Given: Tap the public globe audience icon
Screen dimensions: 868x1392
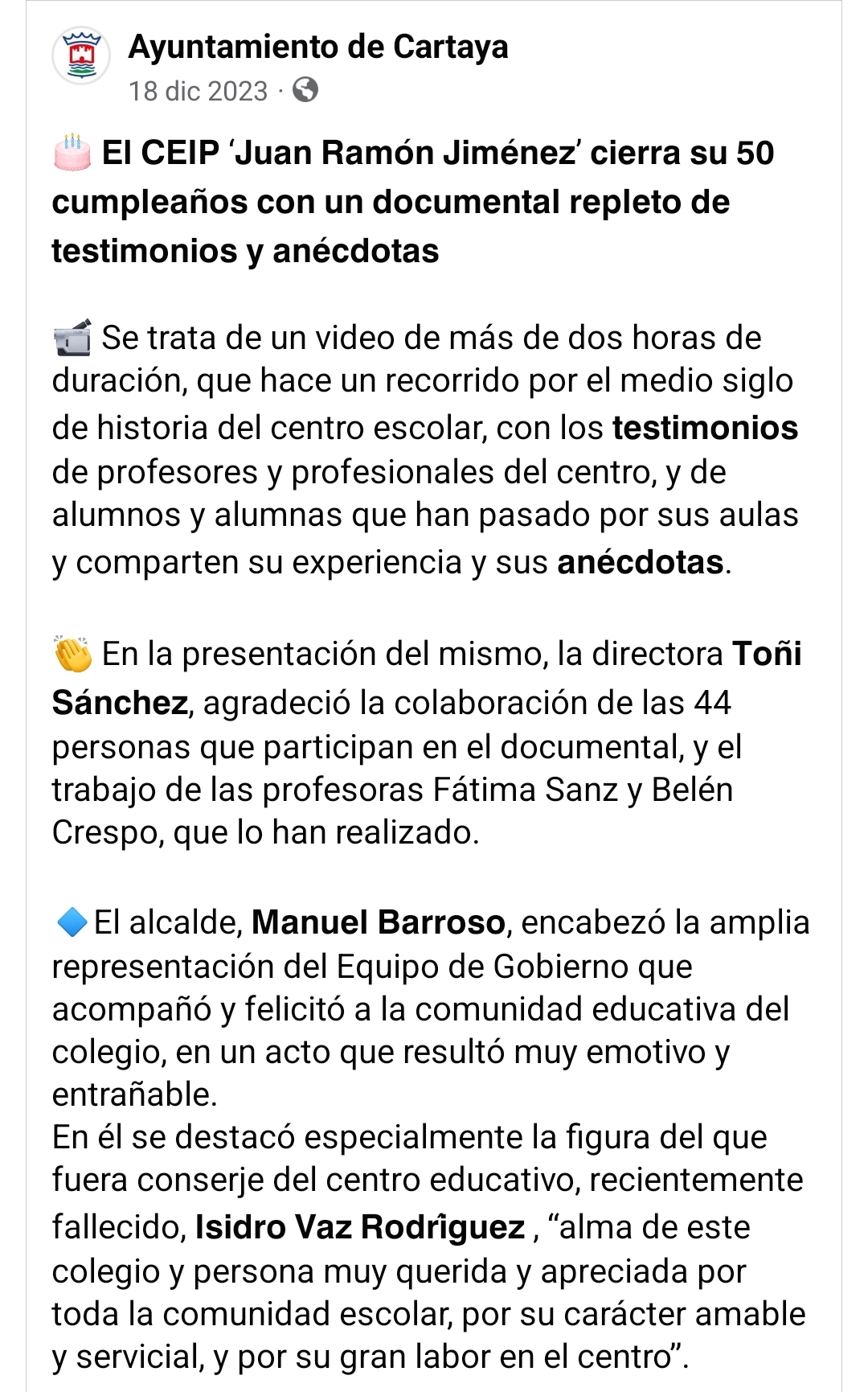Looking at the screenshot, I should 305,89.
